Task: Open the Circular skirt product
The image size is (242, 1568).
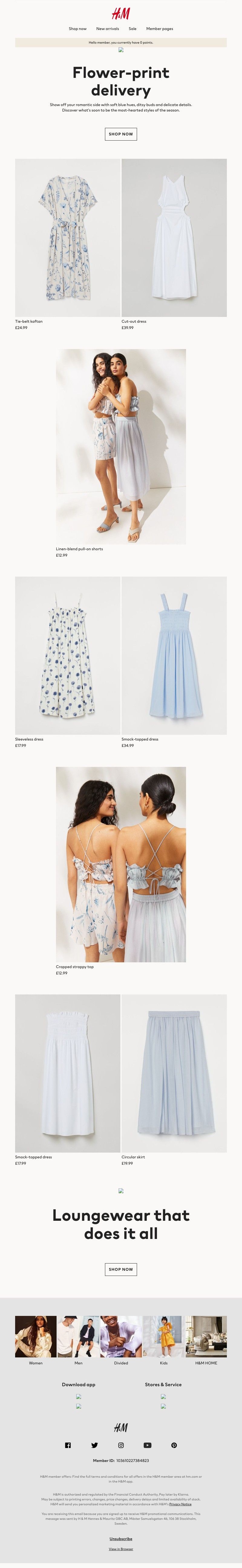Action: coord(174,1073)
